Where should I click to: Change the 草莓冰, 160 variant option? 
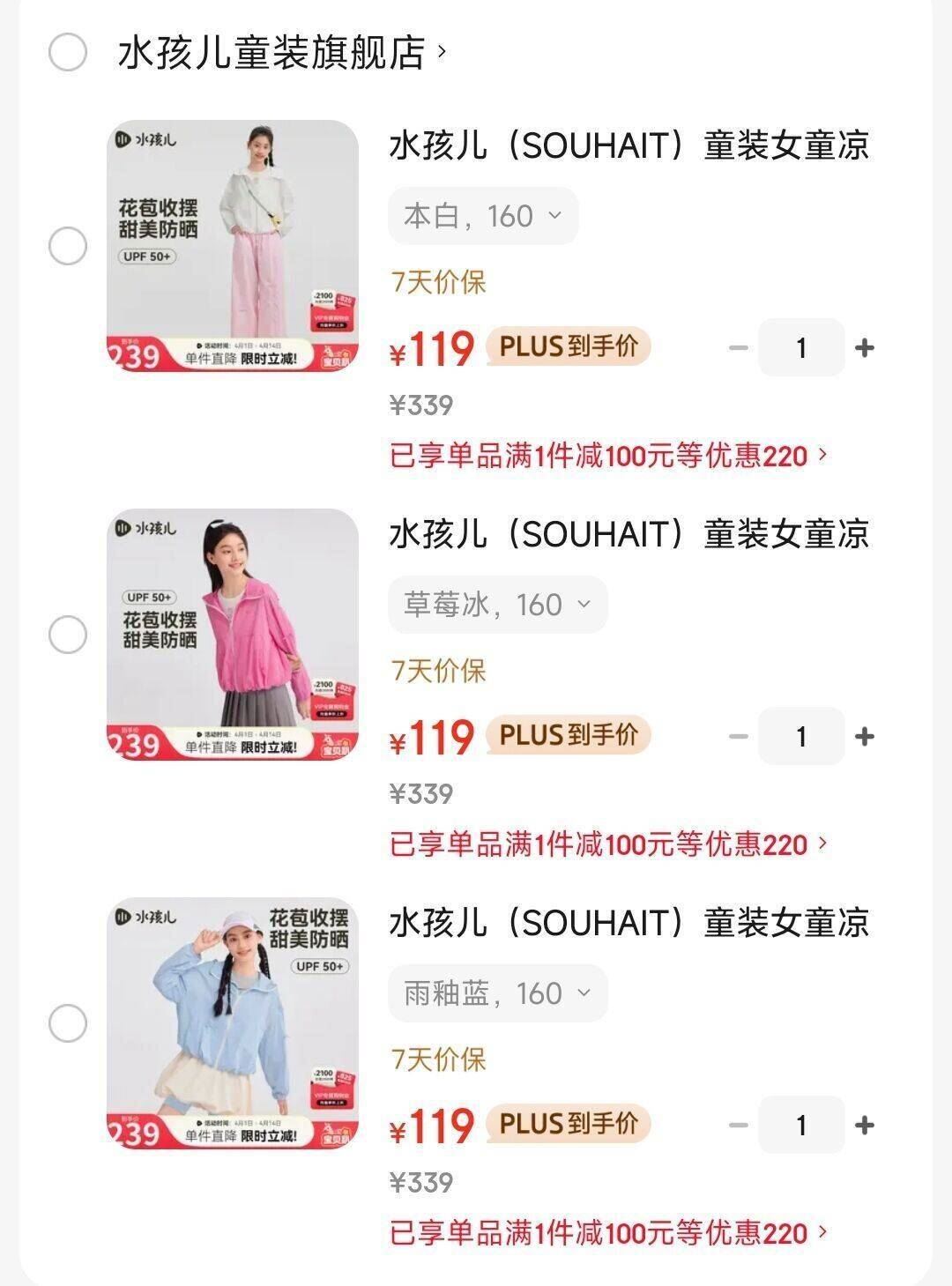point(497,605)
